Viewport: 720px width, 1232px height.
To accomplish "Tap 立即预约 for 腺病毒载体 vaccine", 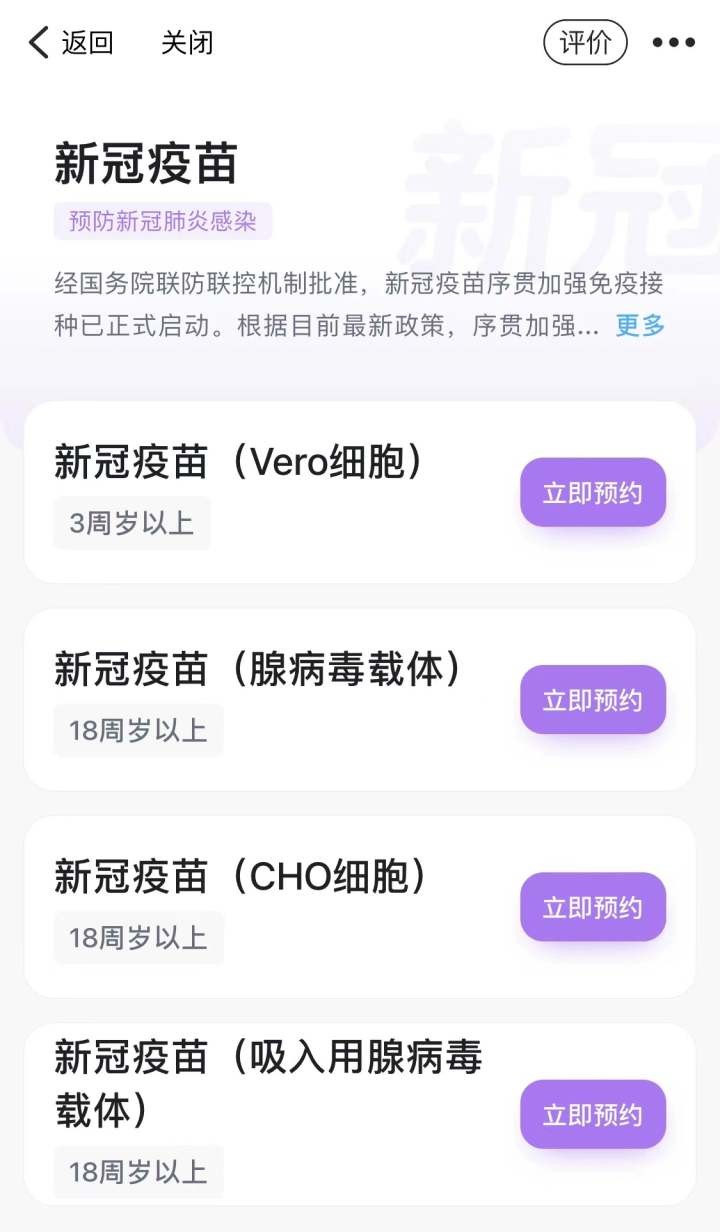I will coord(593,700).
